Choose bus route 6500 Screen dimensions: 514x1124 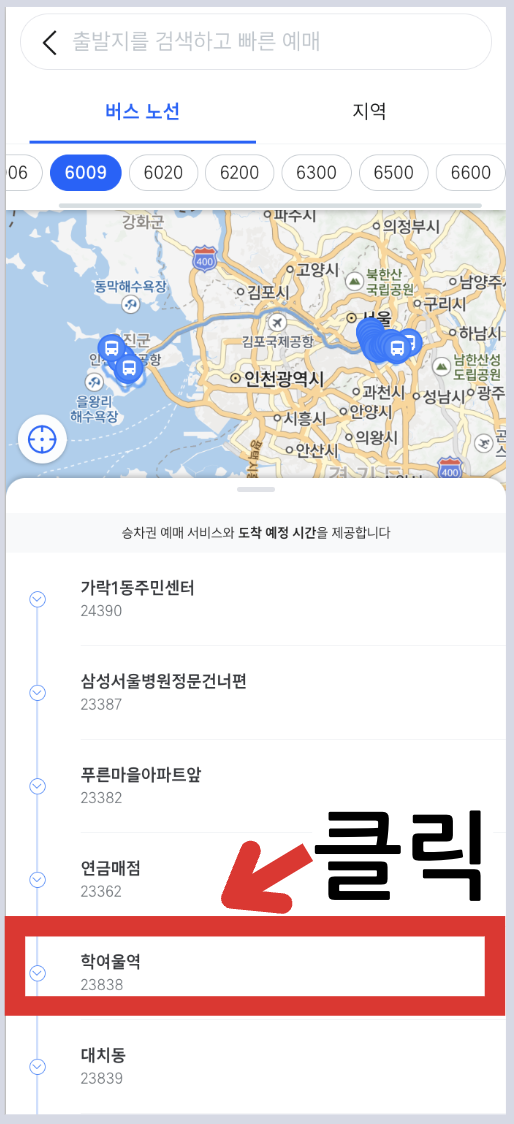tap(394, 173)
